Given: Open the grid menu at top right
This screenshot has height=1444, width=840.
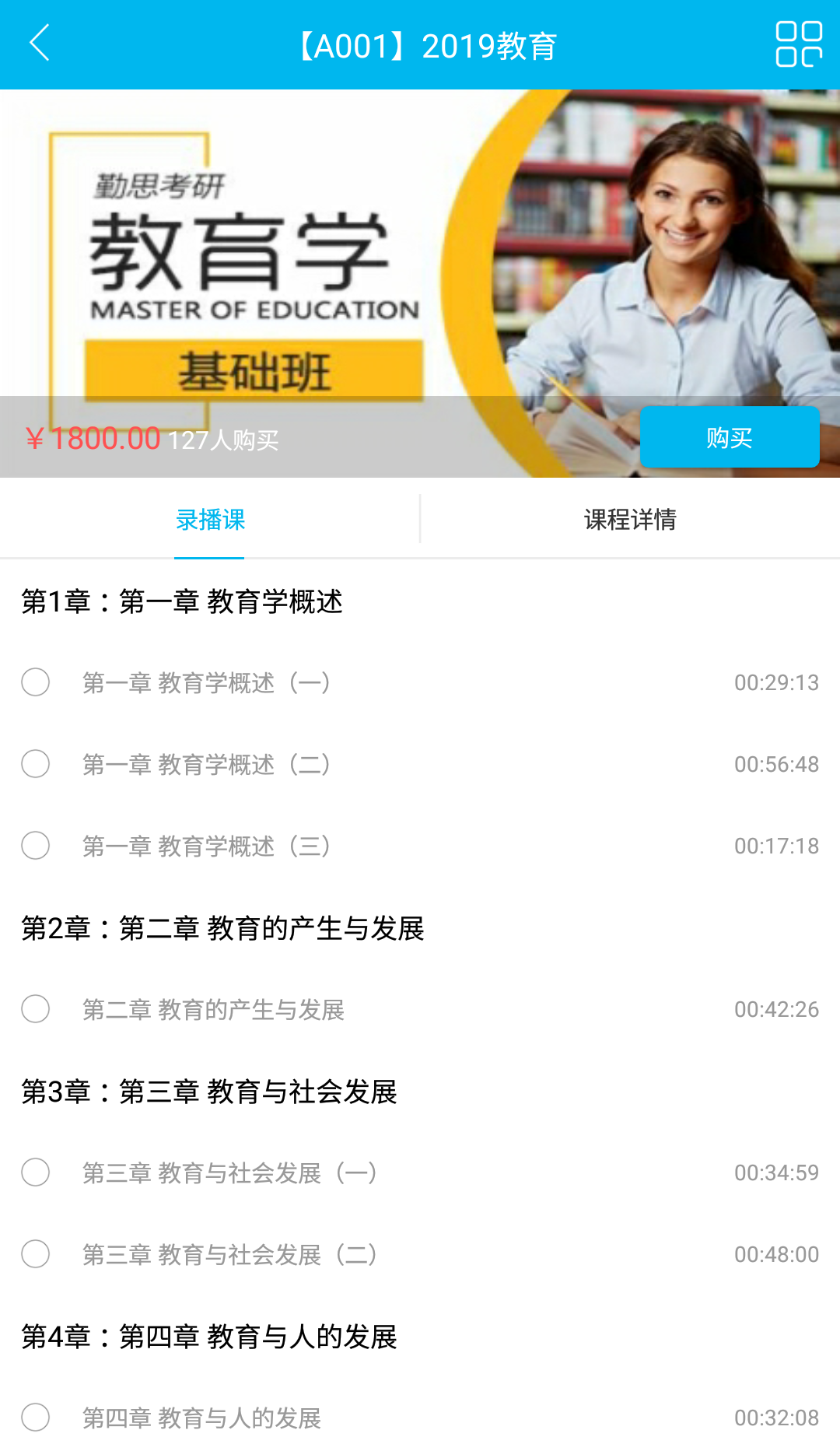Looking at the screenshot, I should [x=798, y=45].
